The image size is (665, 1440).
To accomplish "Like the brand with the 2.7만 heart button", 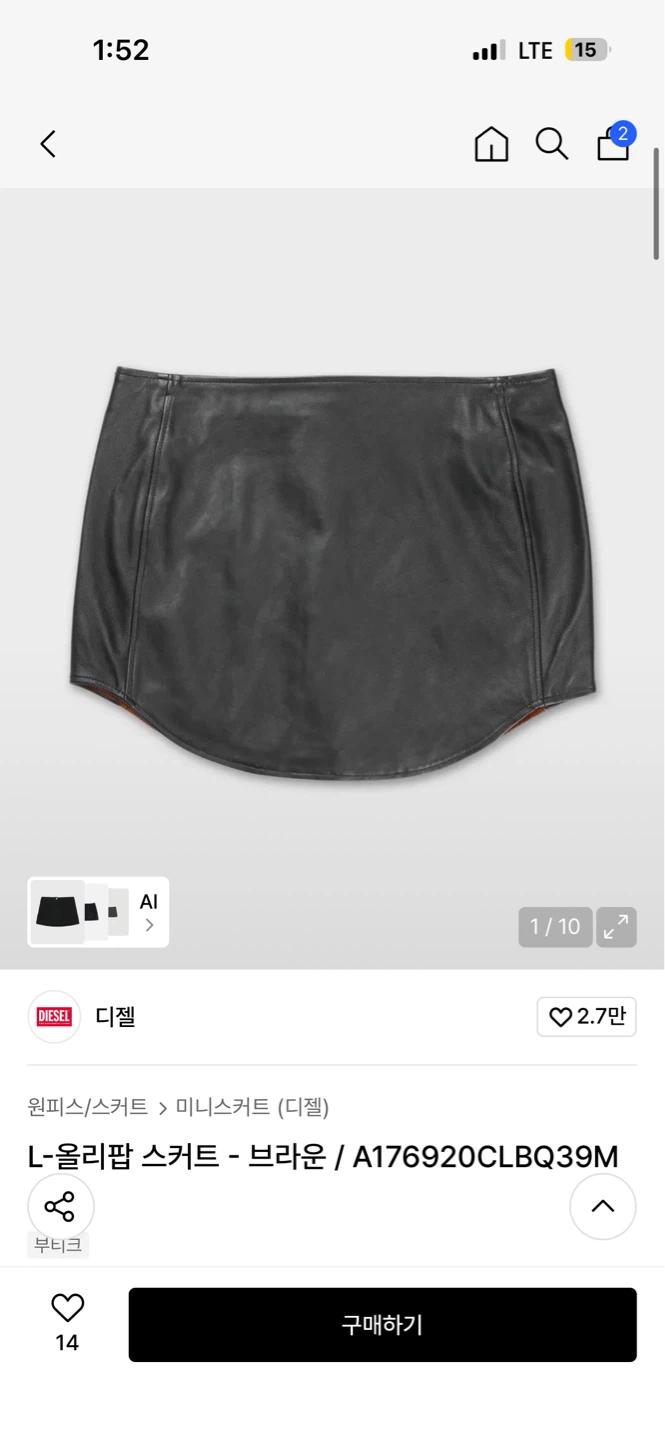I will [x=587, y=1017].
